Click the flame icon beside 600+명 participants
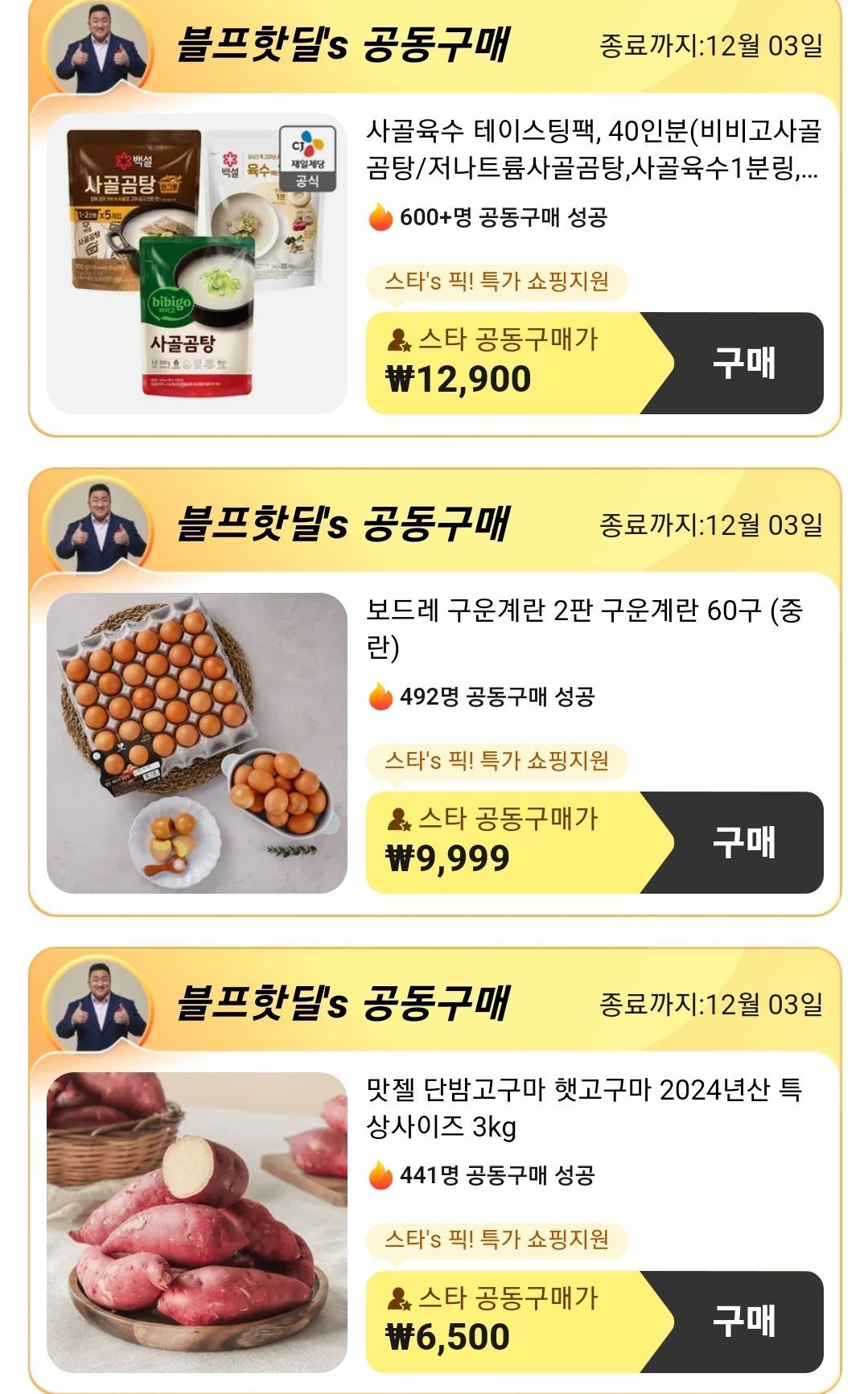The width and height of the screenshot is (868, 1394). (378, 217)
